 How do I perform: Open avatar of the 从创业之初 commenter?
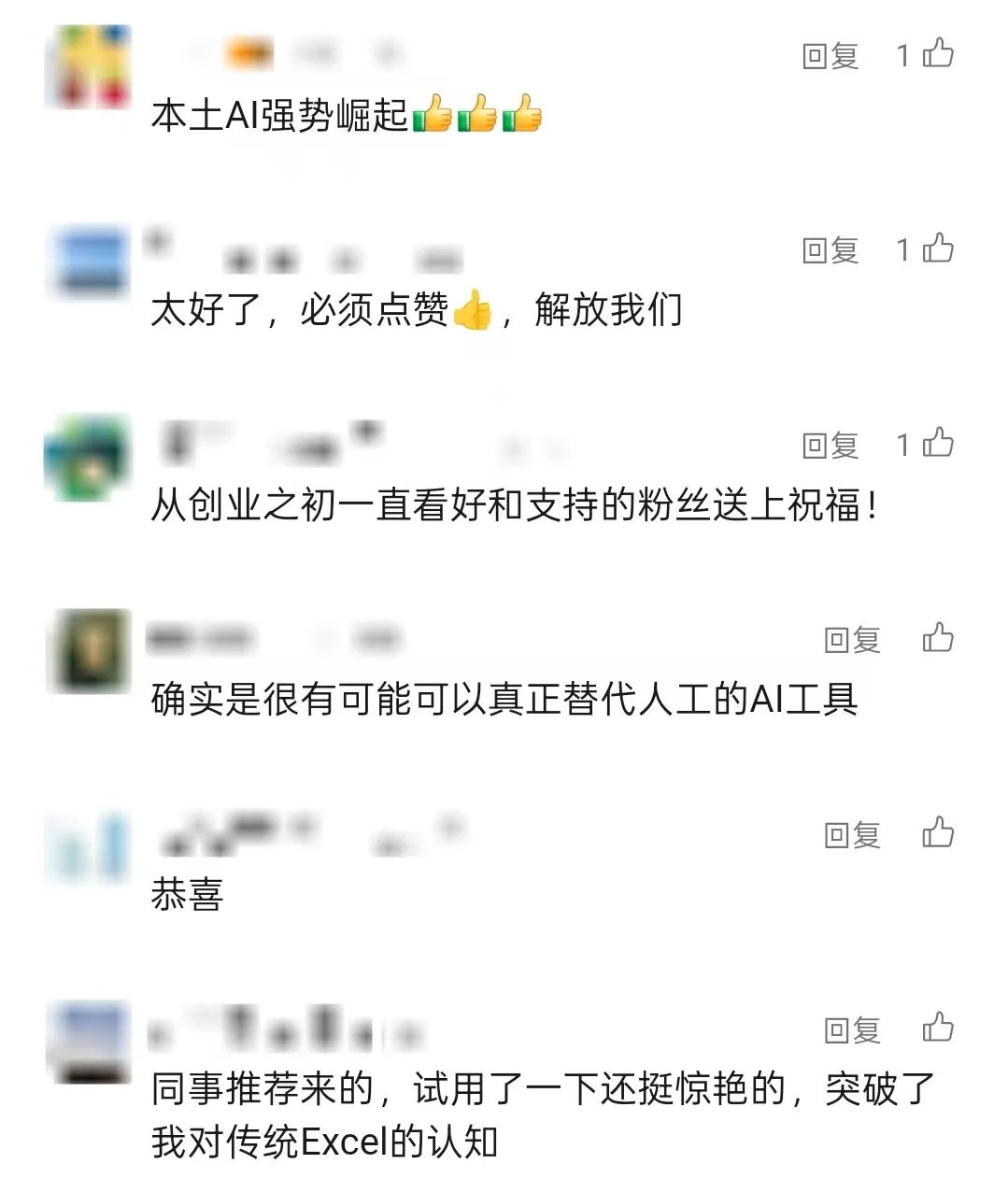[x=89, y=457]
